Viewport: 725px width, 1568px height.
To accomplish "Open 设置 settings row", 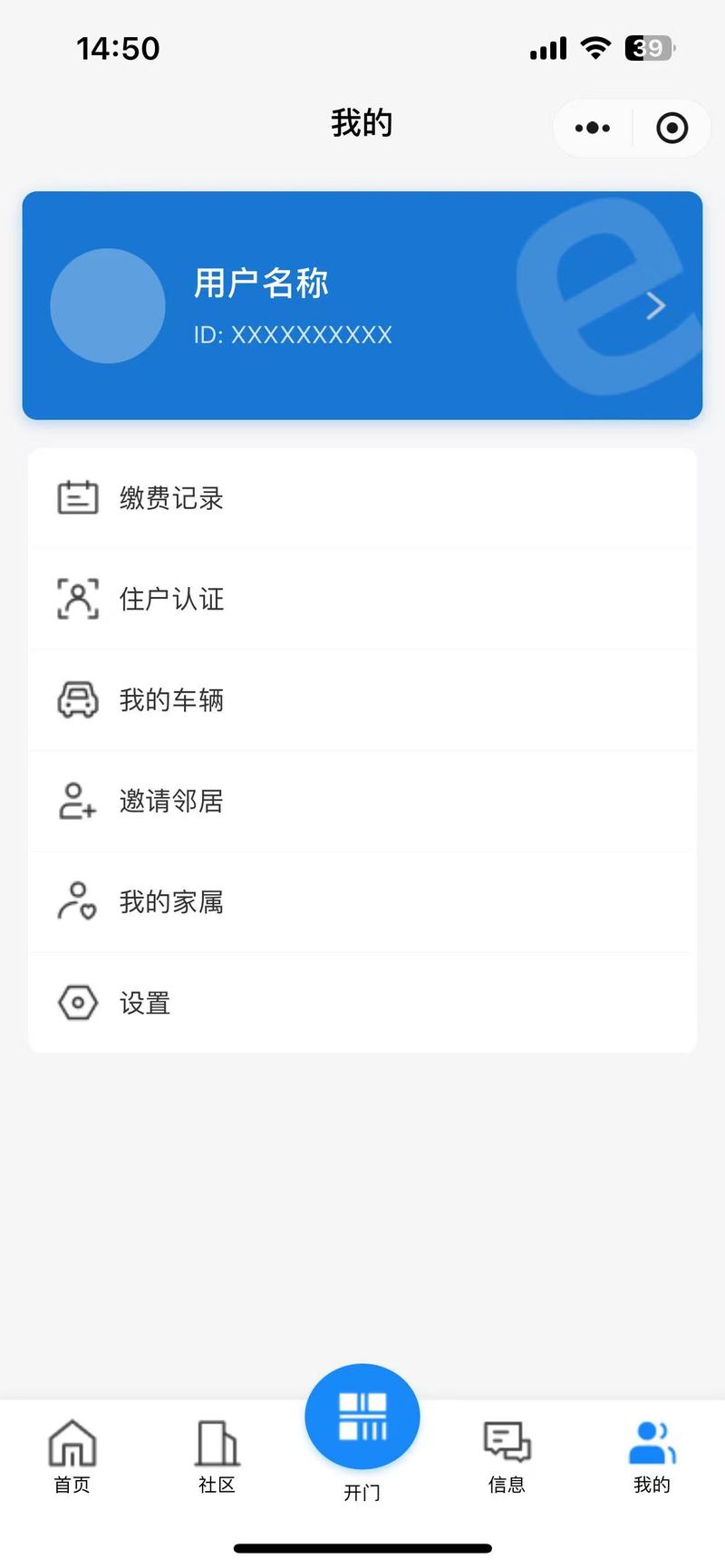I will coord(362,1003).
